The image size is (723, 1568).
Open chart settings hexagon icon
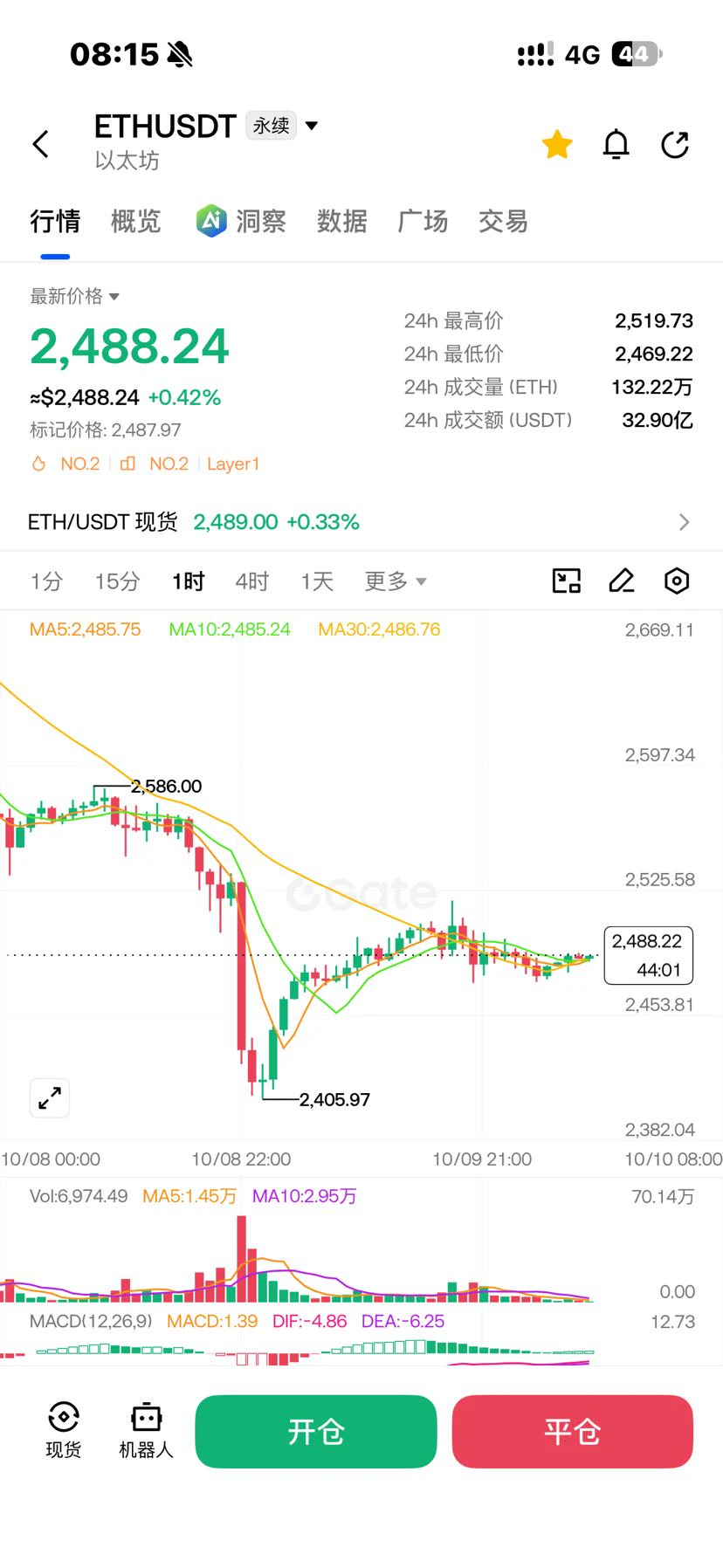(677, 581)
